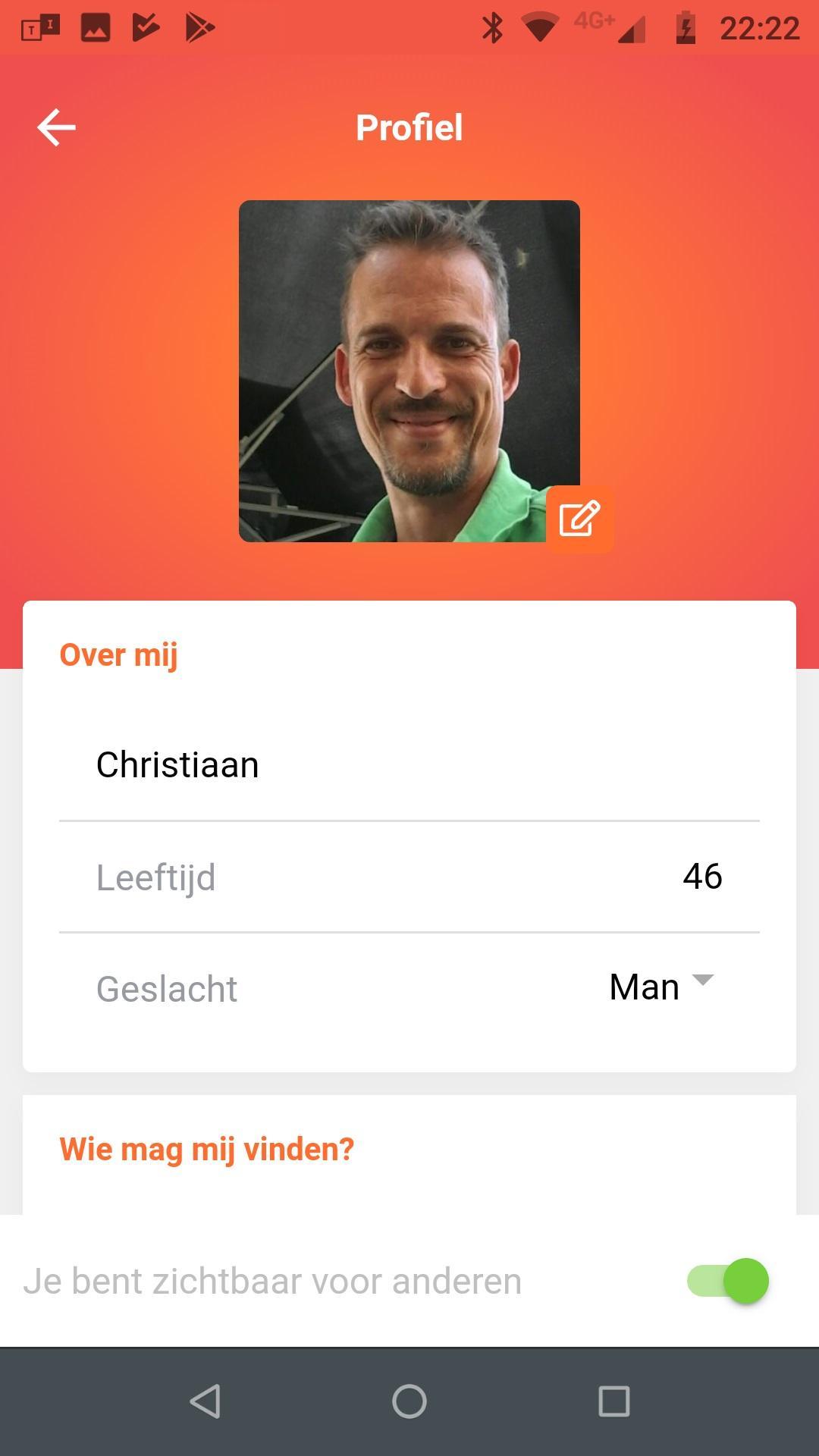Change the Leeftijd value
Viewport: 819px width, 1456px height.
point(701,877)
